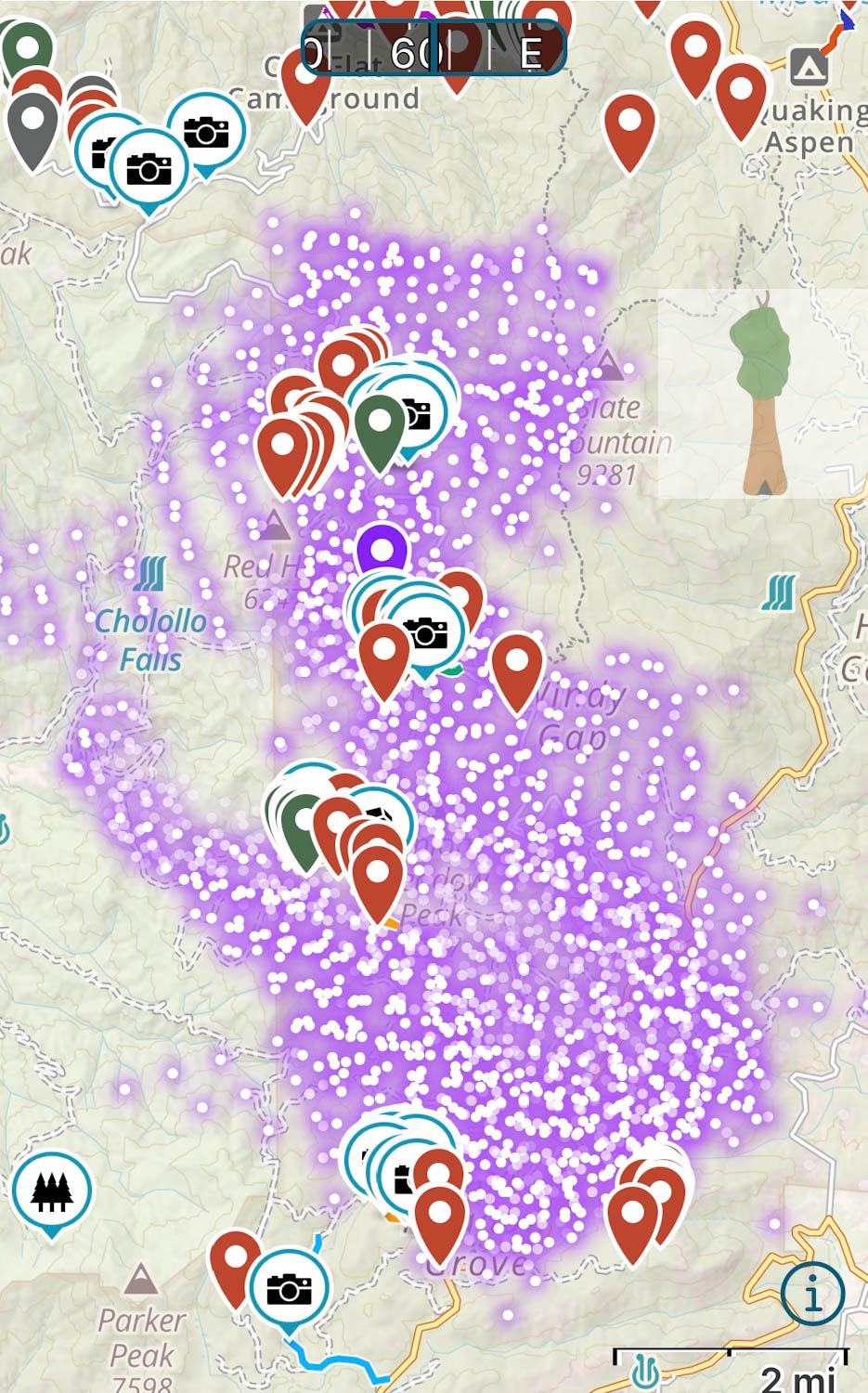The height and width of the screenshot is (1393, 868).
Task: Select the gray pin marker
Action: (32, 124)
